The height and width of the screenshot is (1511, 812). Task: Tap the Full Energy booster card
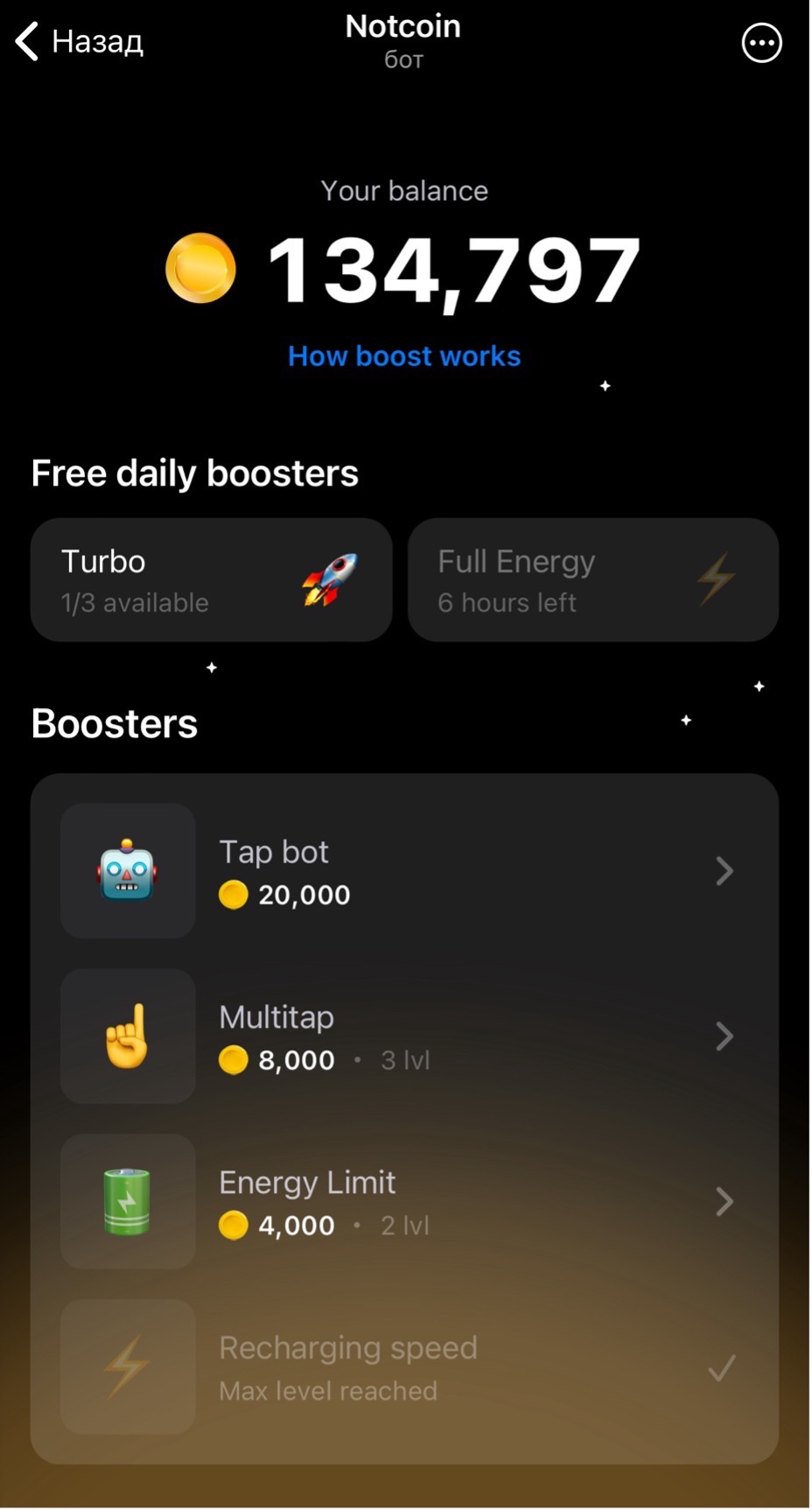tap(592, 580)
